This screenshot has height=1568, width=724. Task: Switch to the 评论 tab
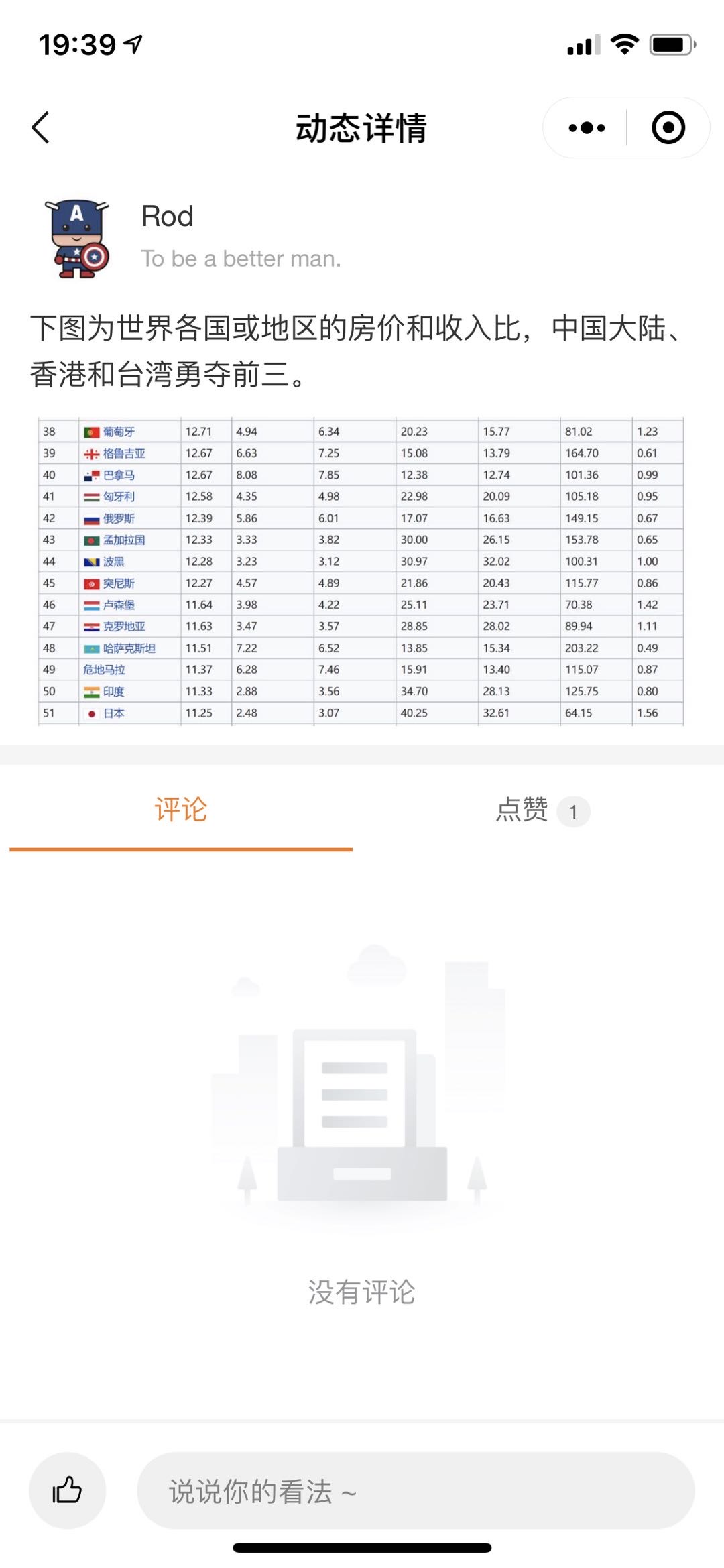point(181,810)
